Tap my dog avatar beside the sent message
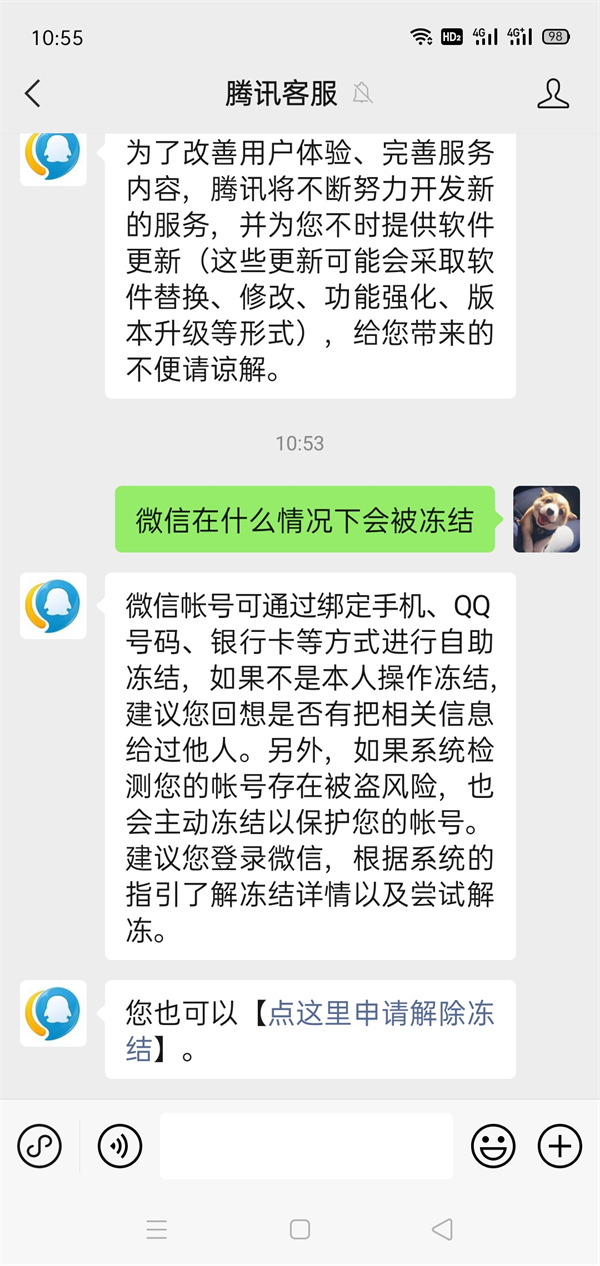 546,519
